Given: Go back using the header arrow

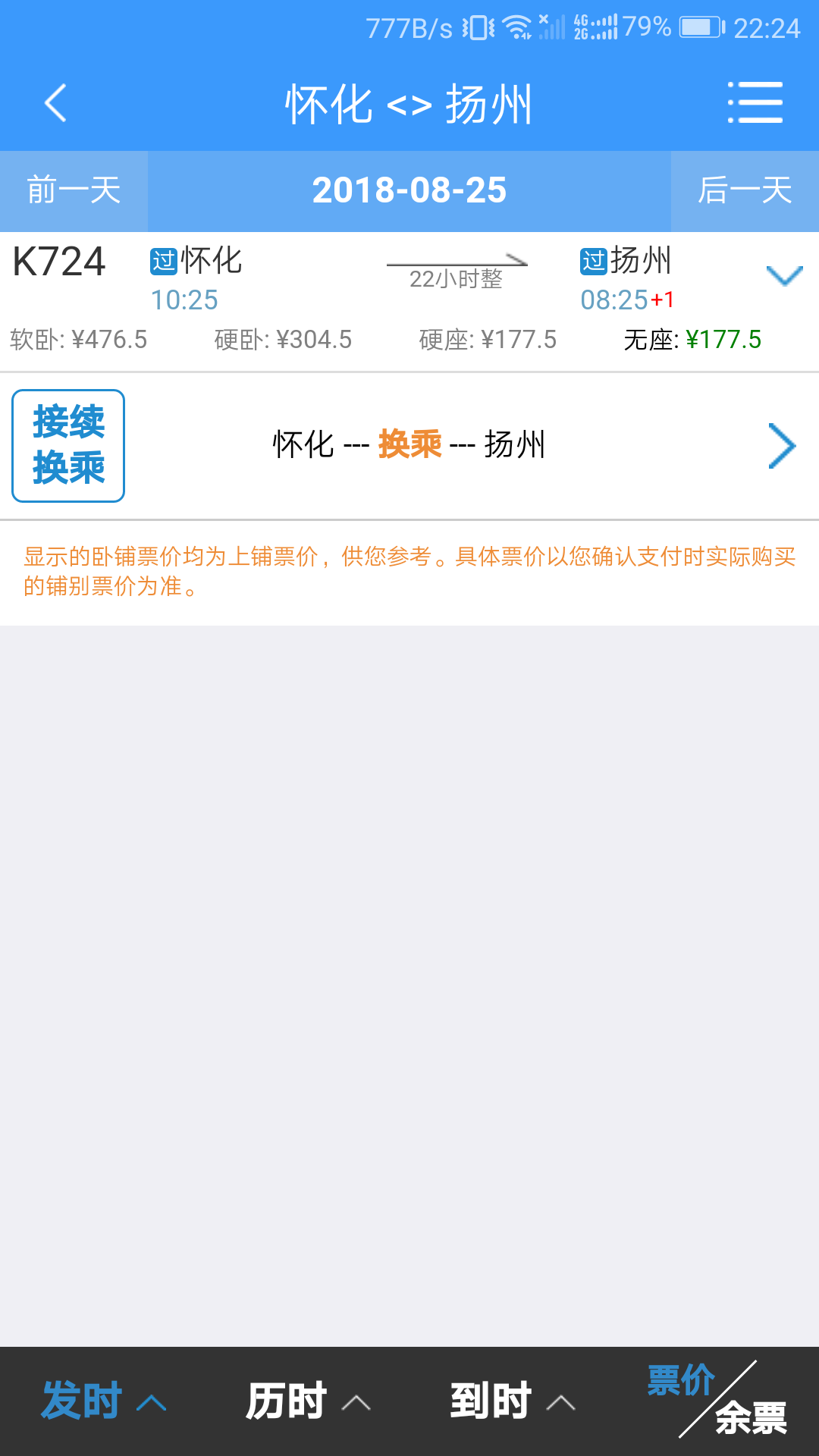Looking at the screenshot, I should 55,103.
